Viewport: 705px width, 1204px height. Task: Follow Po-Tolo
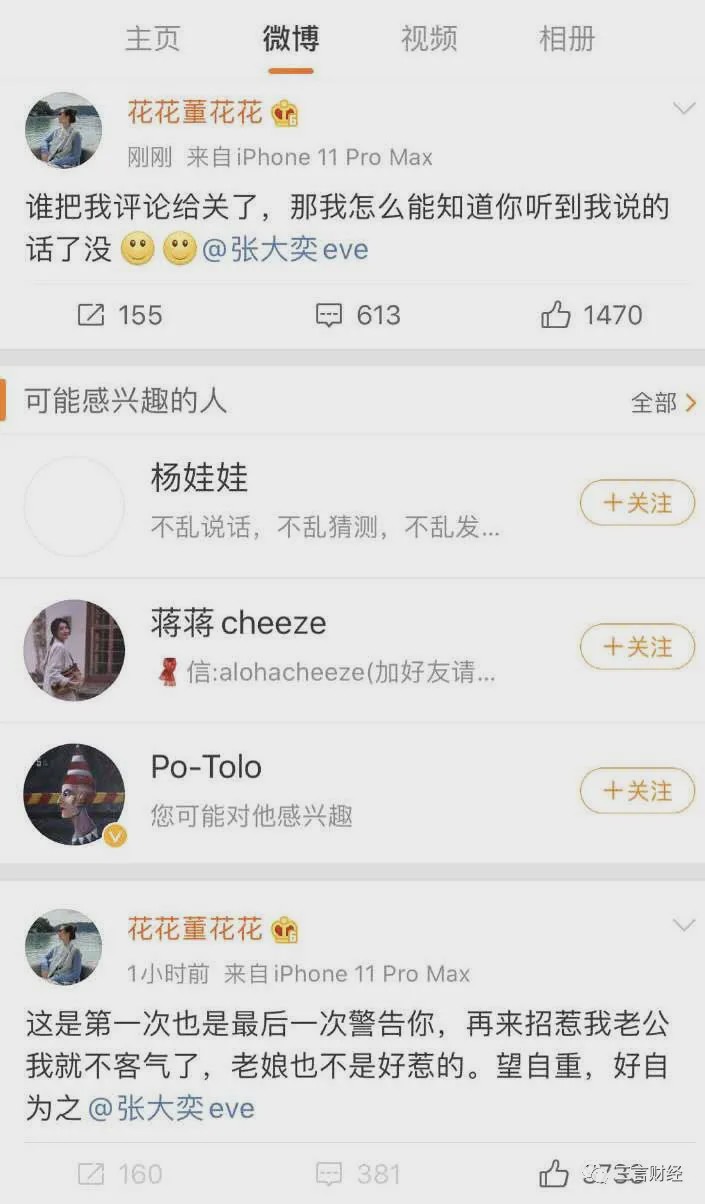click(x=637, y=791)
